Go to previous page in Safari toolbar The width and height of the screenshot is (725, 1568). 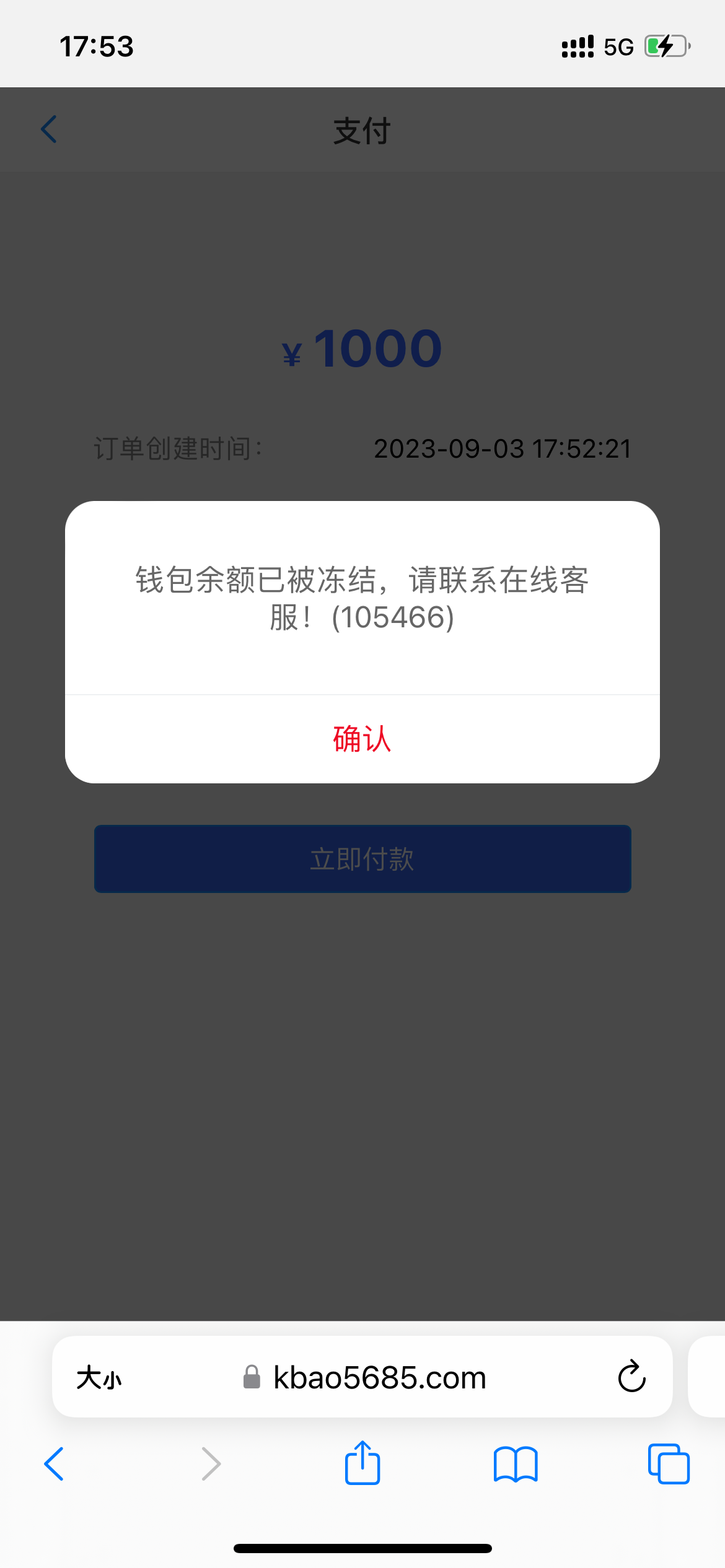coord(55,1464)
